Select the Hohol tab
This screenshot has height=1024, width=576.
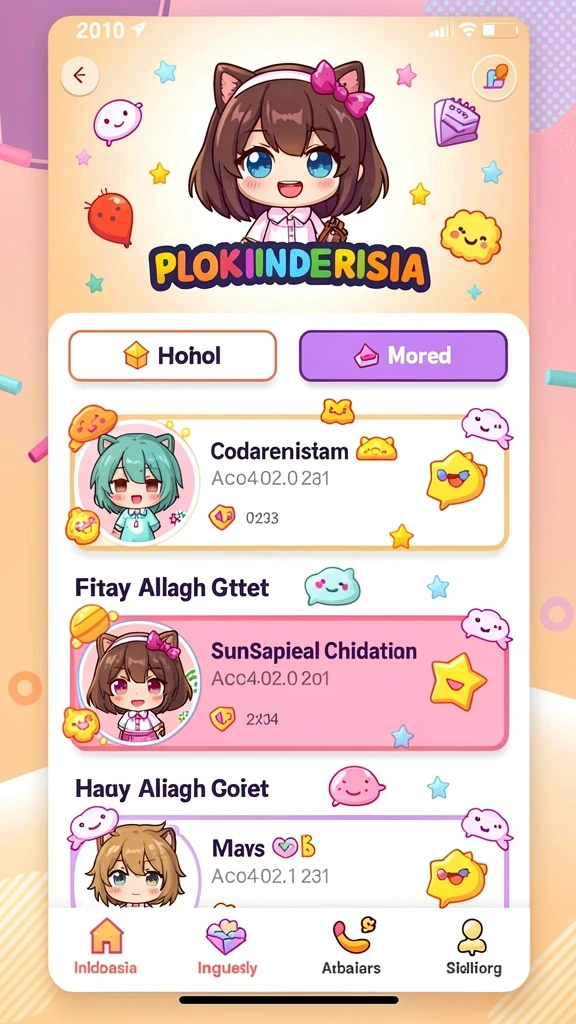[172, 356]
